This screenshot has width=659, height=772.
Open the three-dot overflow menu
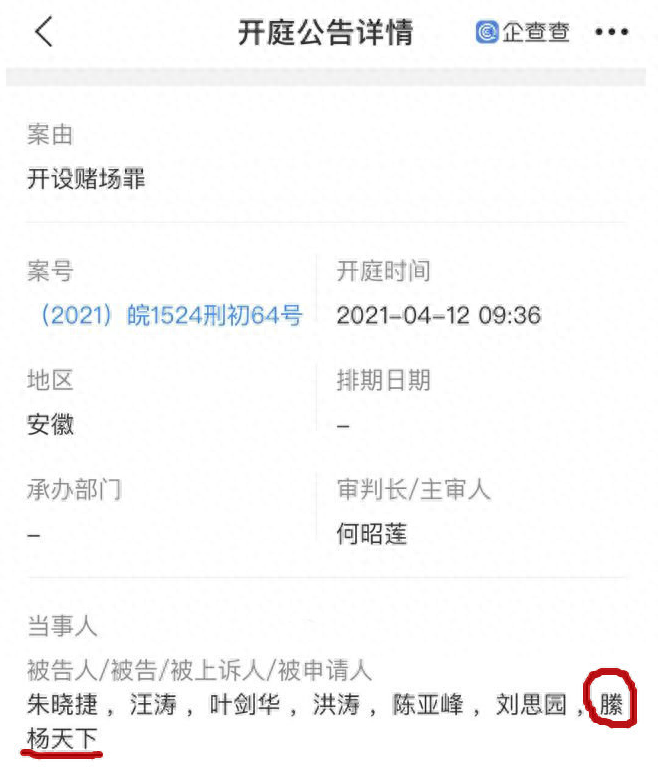[611, 33]
